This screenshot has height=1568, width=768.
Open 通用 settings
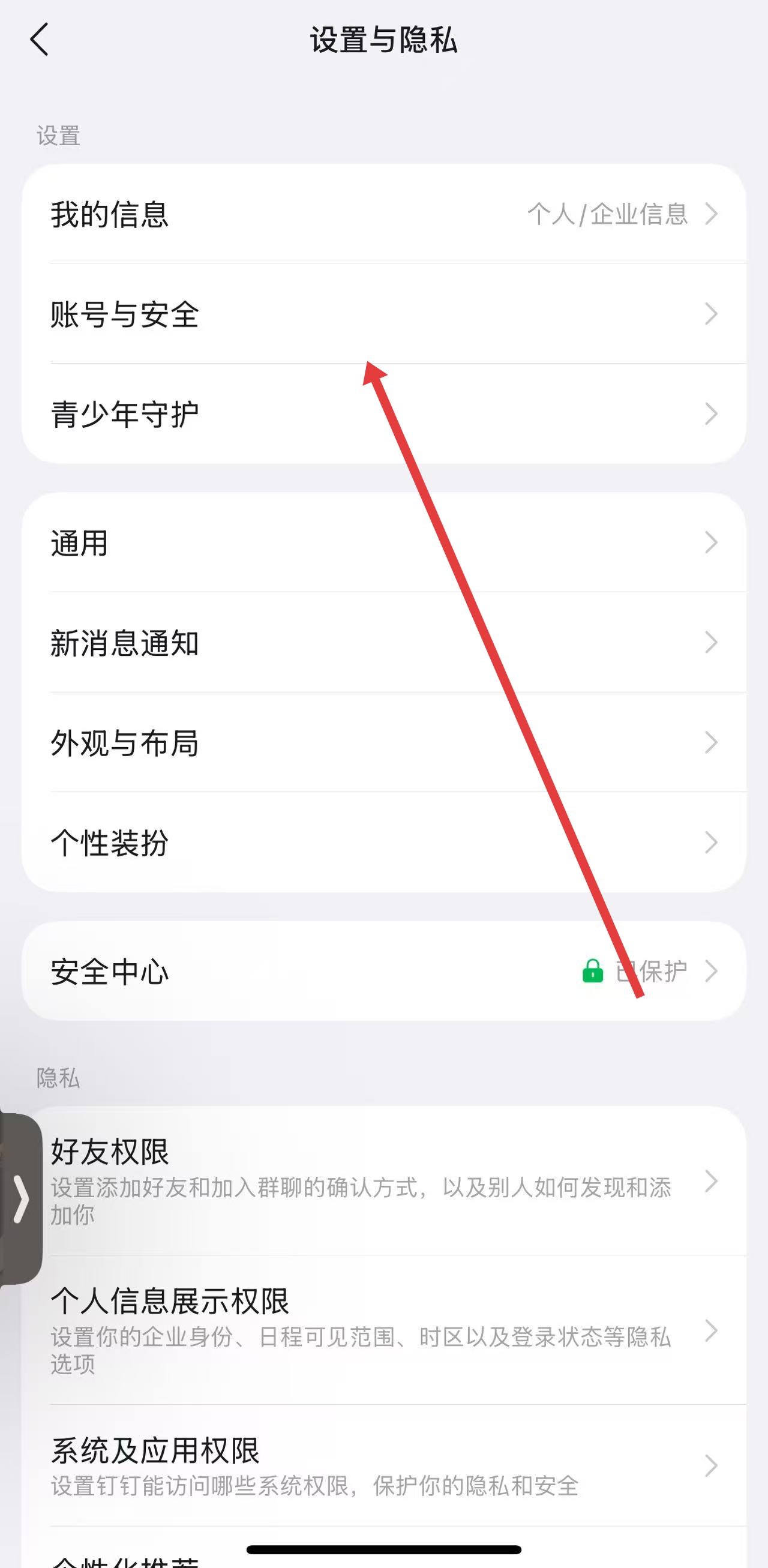pyautogui.click(x=383, y=542)
